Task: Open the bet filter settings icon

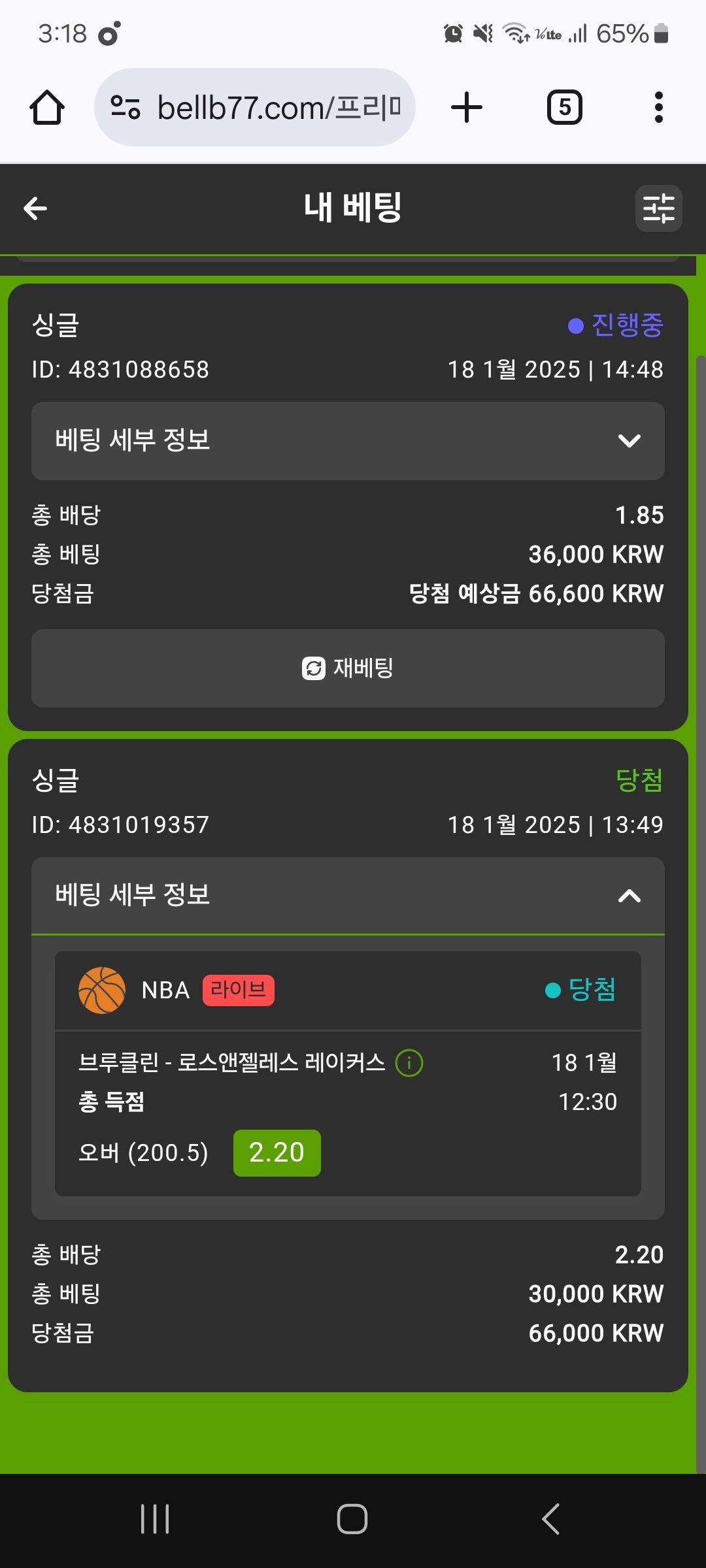Action: (658, 208)
